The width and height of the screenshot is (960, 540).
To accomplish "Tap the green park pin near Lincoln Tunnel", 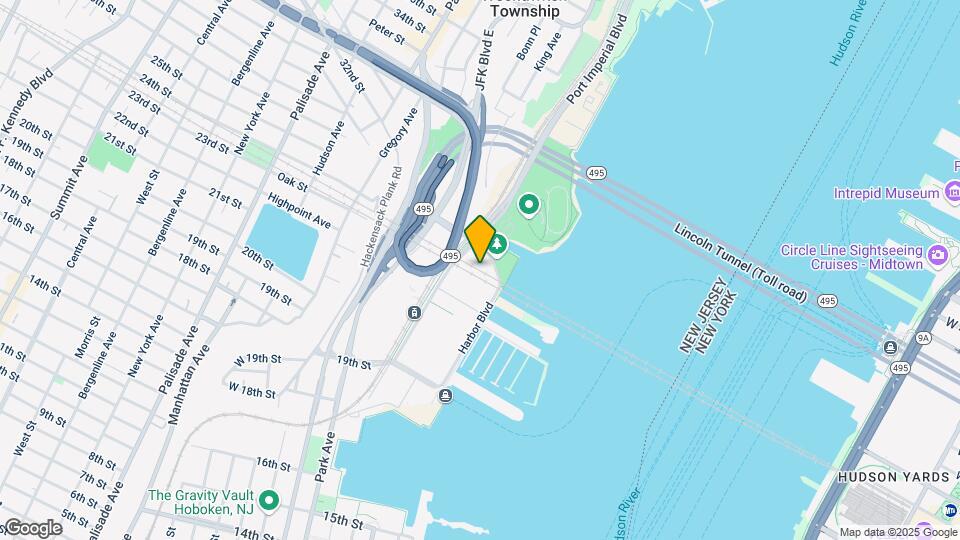I will 528,206.
